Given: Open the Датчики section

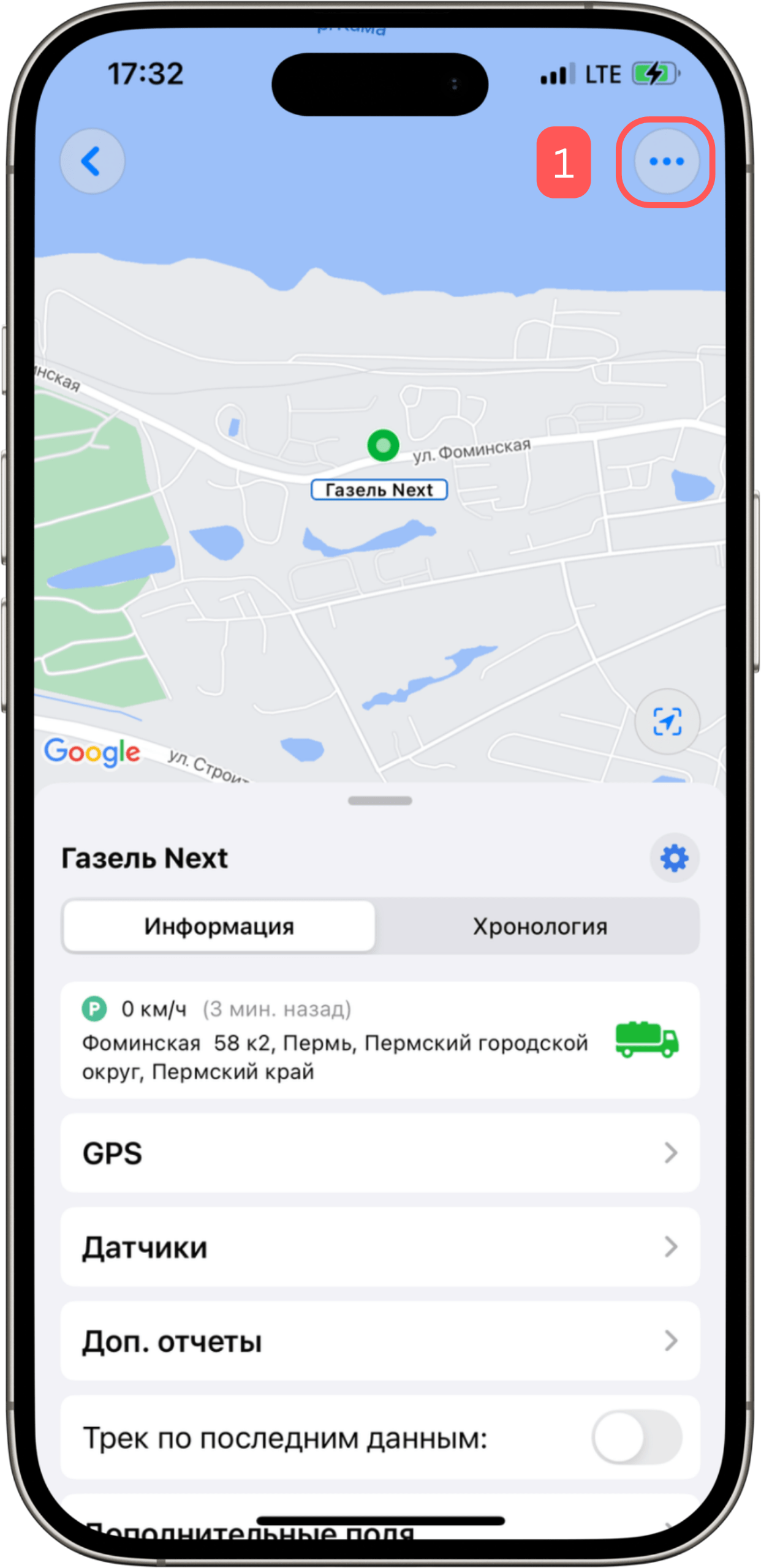Looking at the screenshot, I should coord(380,1247).
